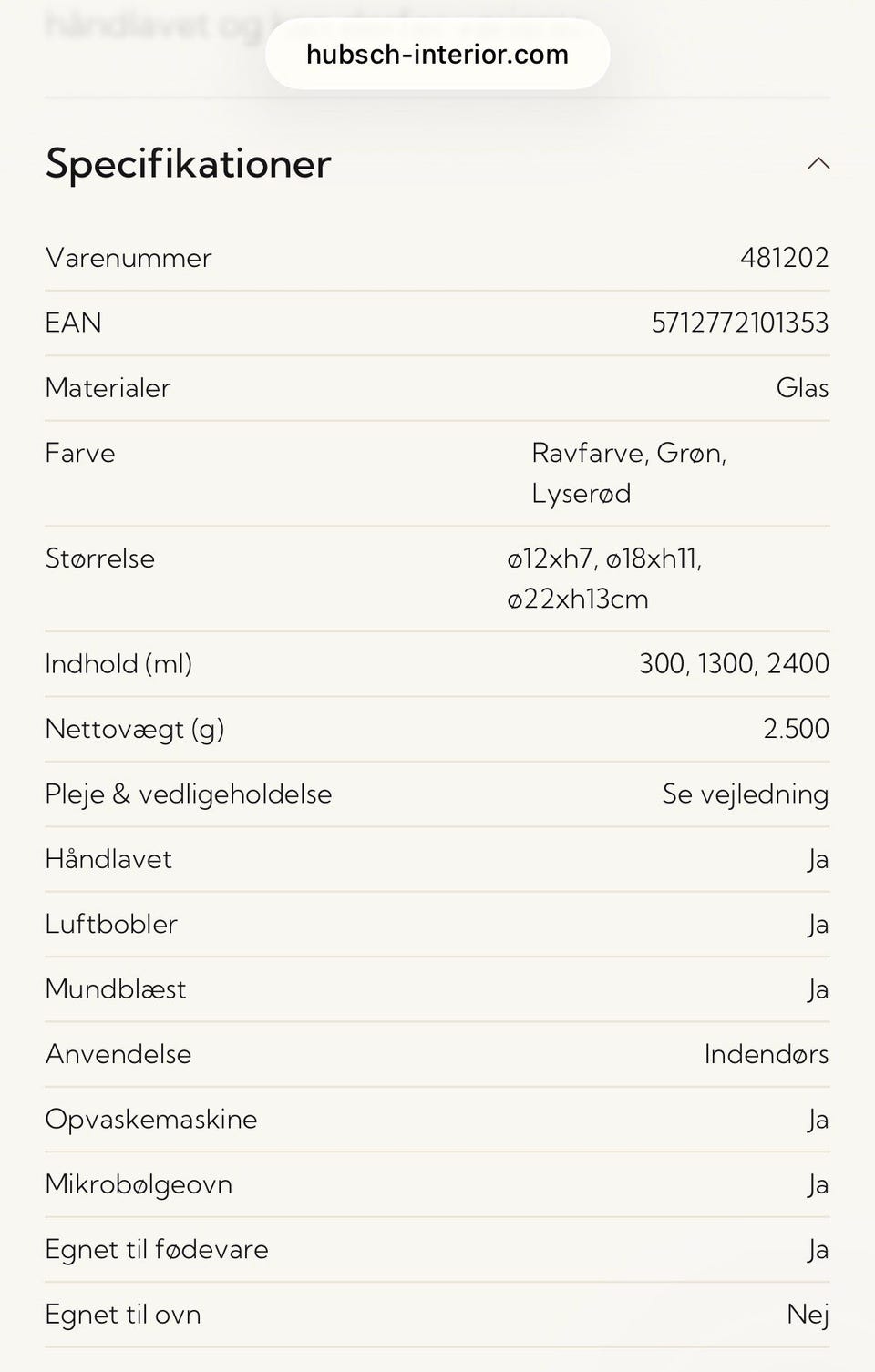
Task: Click the Egnet til fødevare label
Action: point(156,1249)
